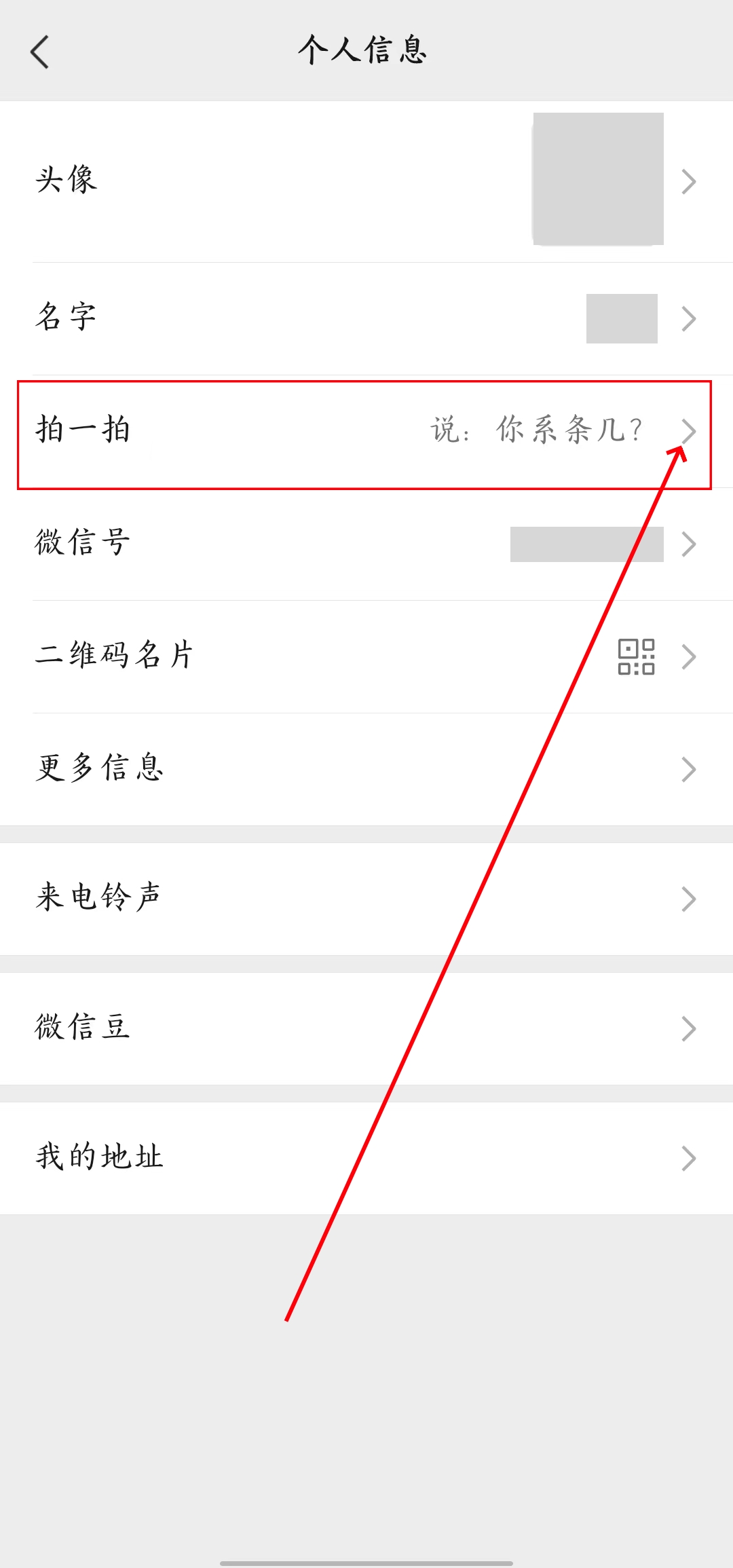Go back from 个人信息 page
733x1568 pixels.
pyautogui.click(x=40, y=52)
